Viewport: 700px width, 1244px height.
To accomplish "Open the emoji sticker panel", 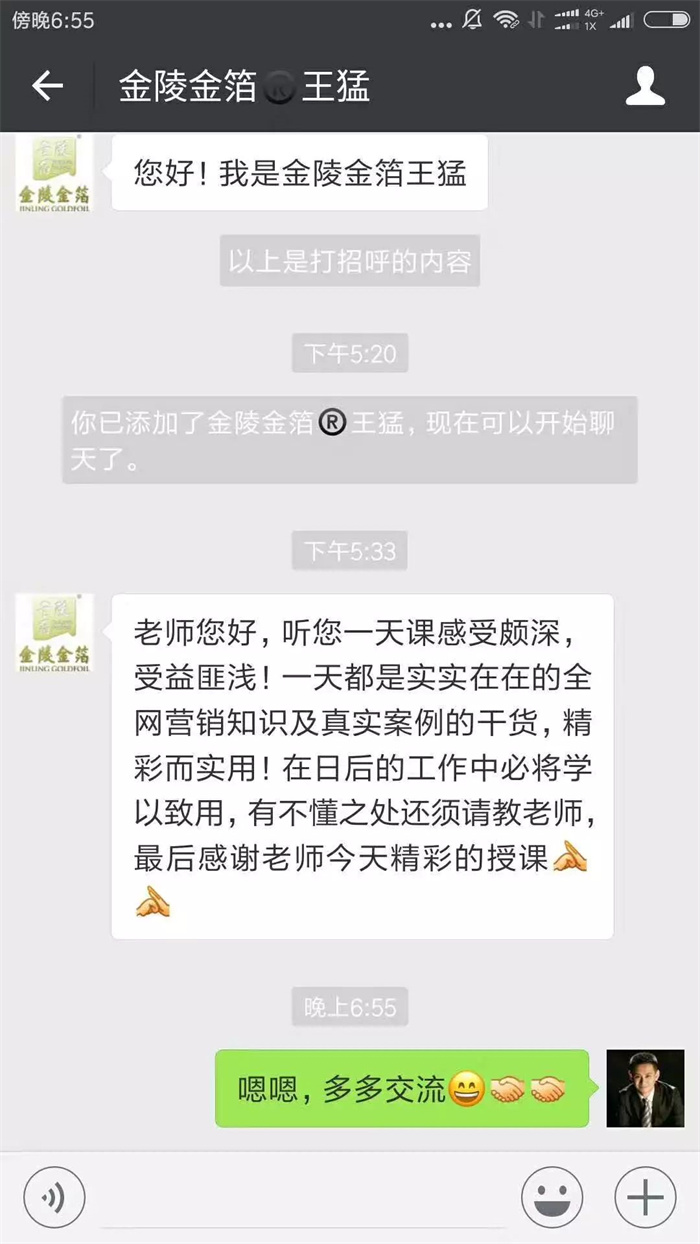I will [552, 1197].
